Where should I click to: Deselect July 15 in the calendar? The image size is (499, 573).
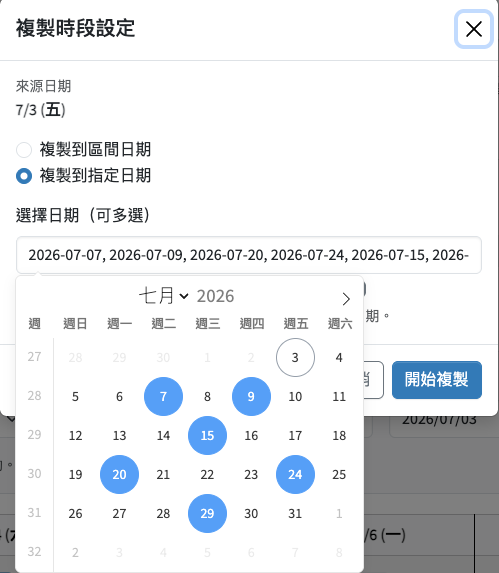[x=207, y=436]
